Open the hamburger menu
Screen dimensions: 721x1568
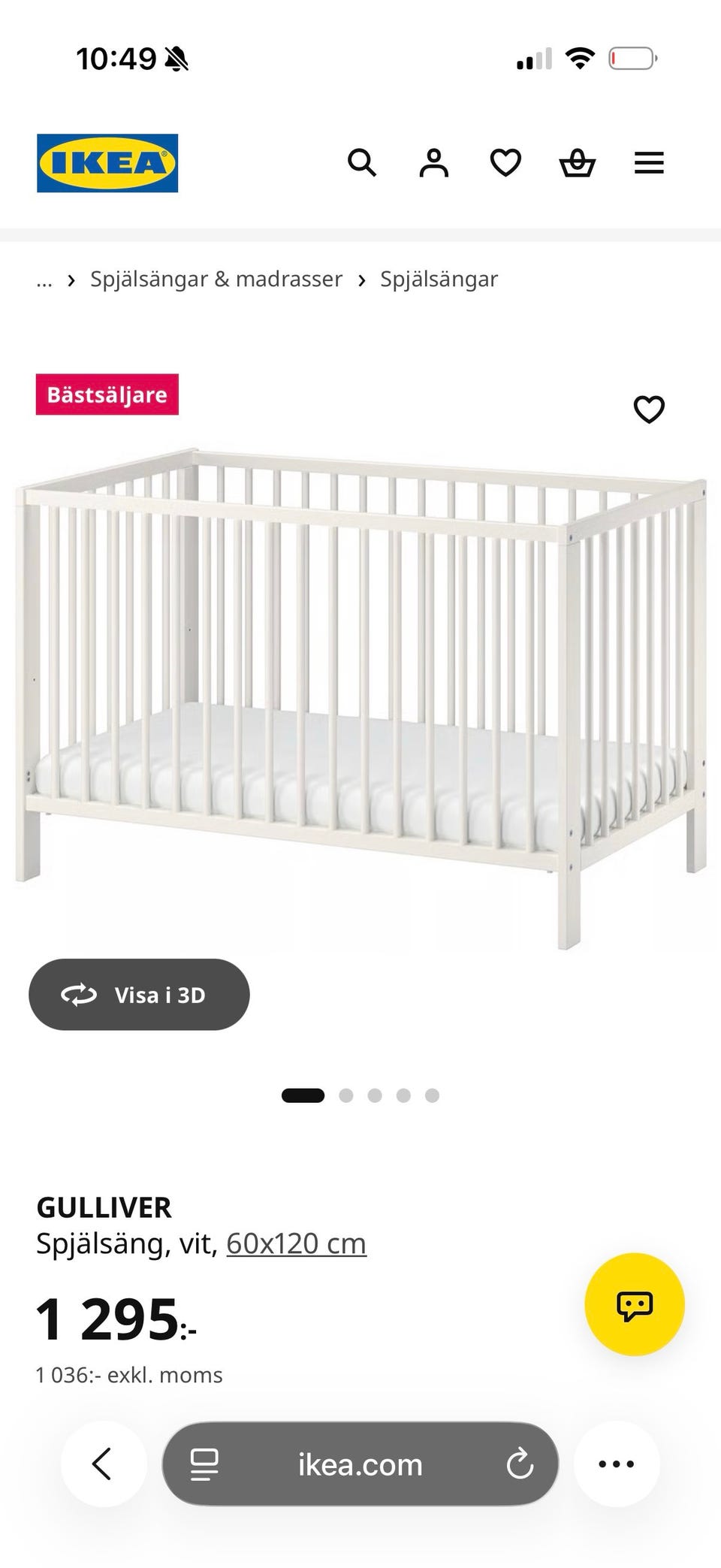pos(649,163)
